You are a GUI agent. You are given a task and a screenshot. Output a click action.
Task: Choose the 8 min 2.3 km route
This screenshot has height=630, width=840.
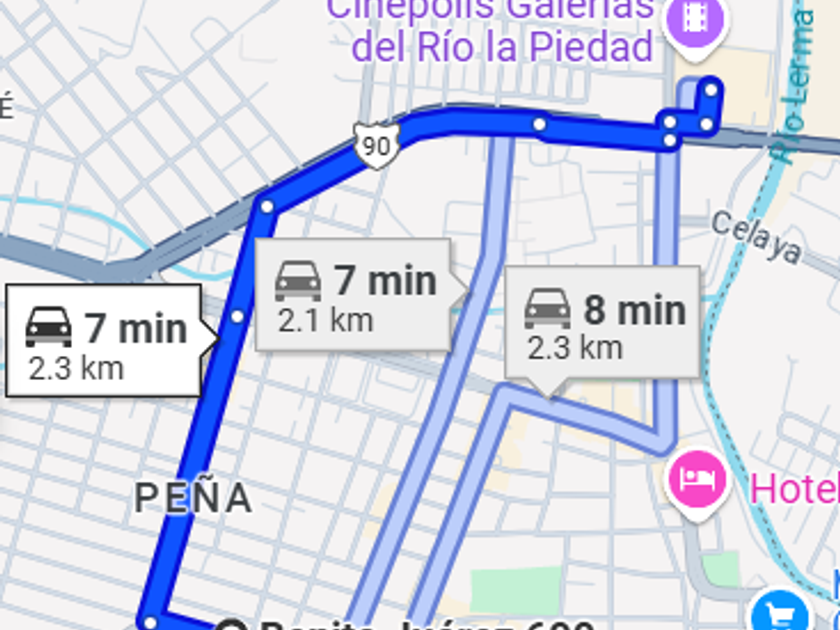pyautogui.click(x=602, y=322)
